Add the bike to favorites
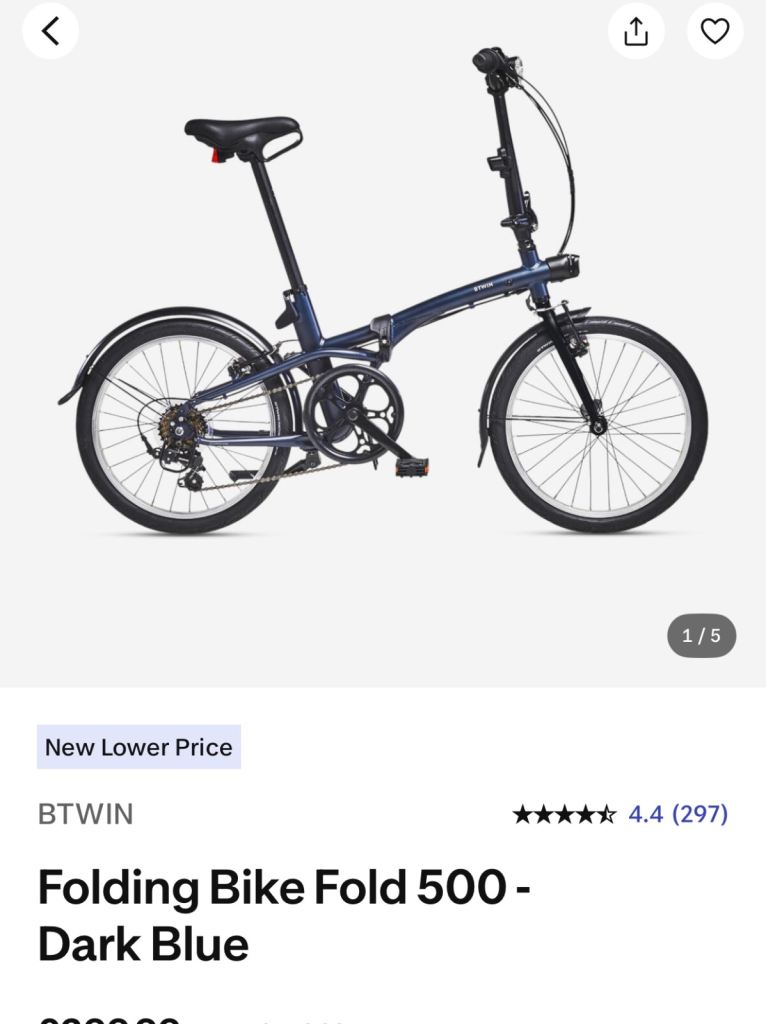 (715, 32)
